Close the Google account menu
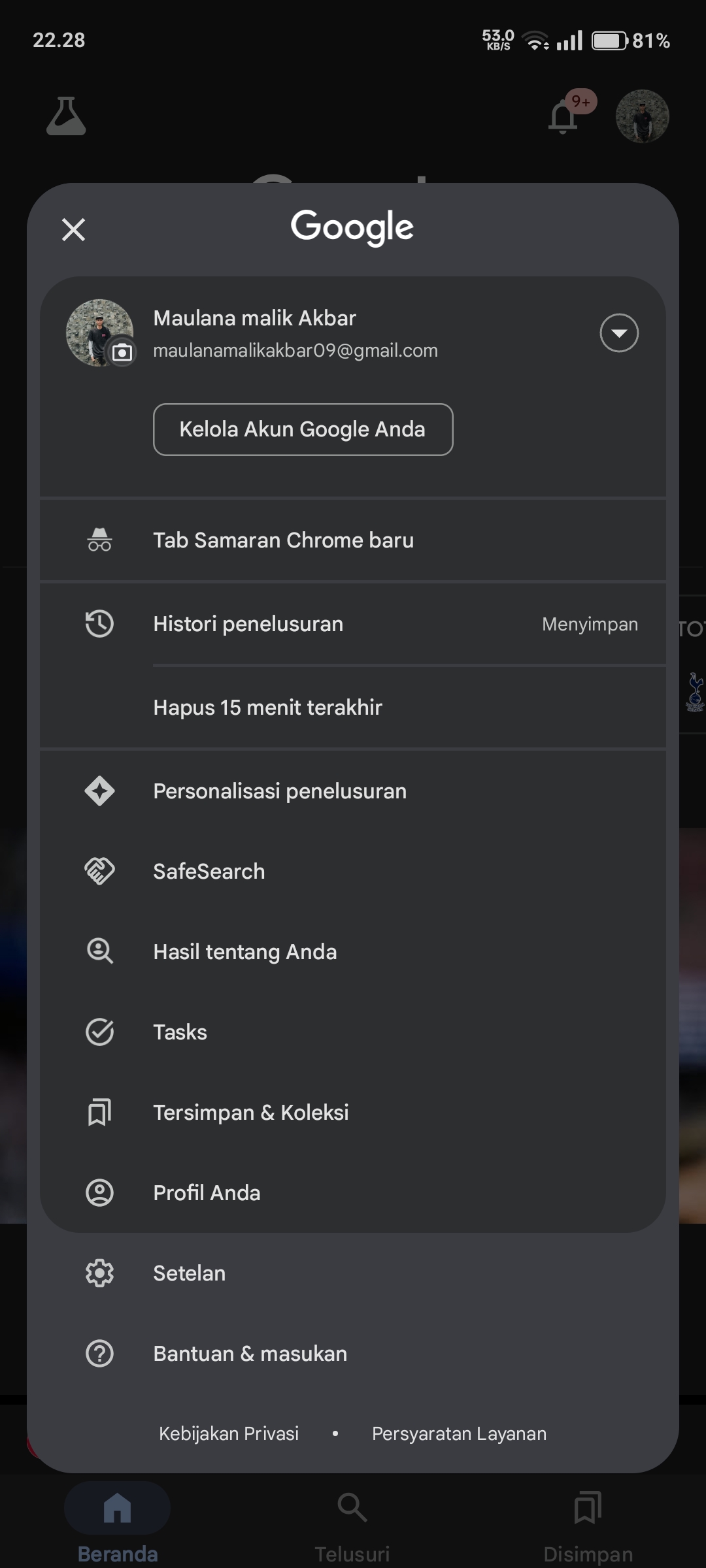Image resolution: width=706 pixels, height=1568 pixels. coord(73,229)
